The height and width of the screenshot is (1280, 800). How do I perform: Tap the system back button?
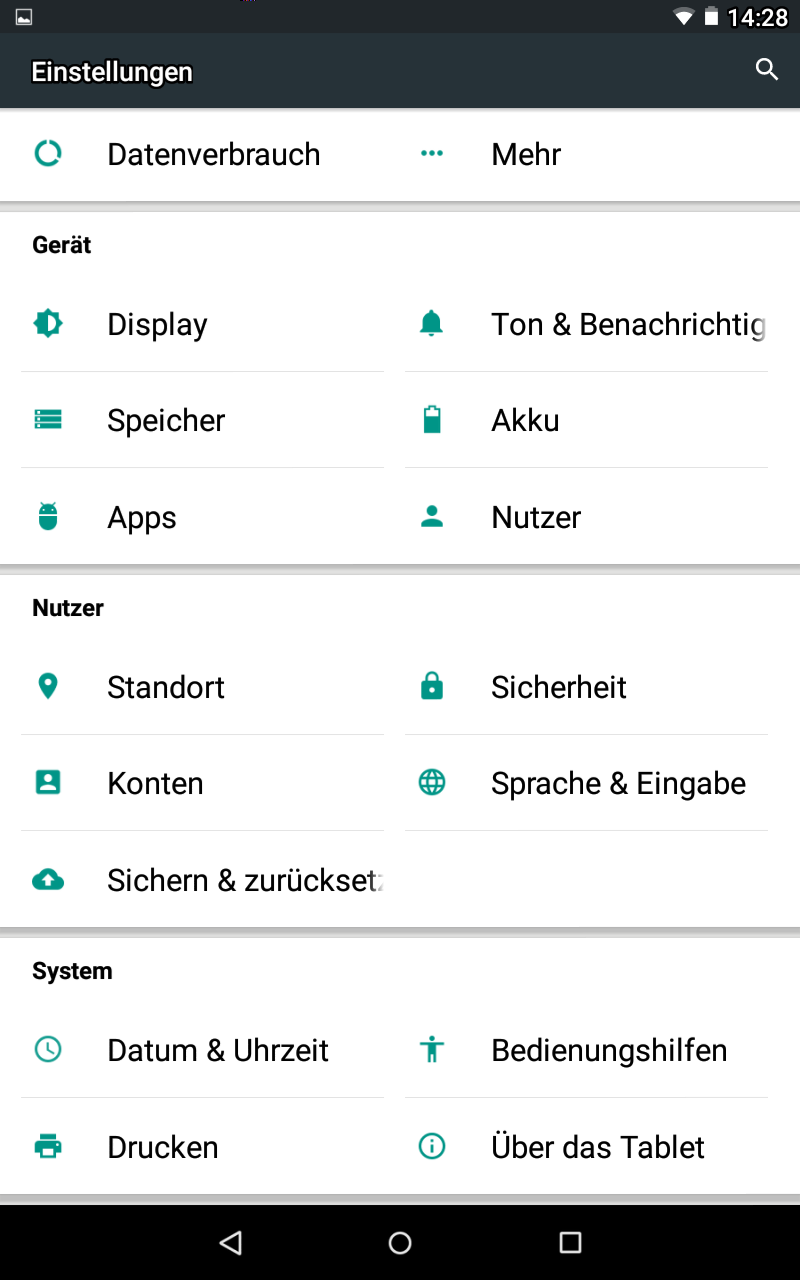[230, 1242]
